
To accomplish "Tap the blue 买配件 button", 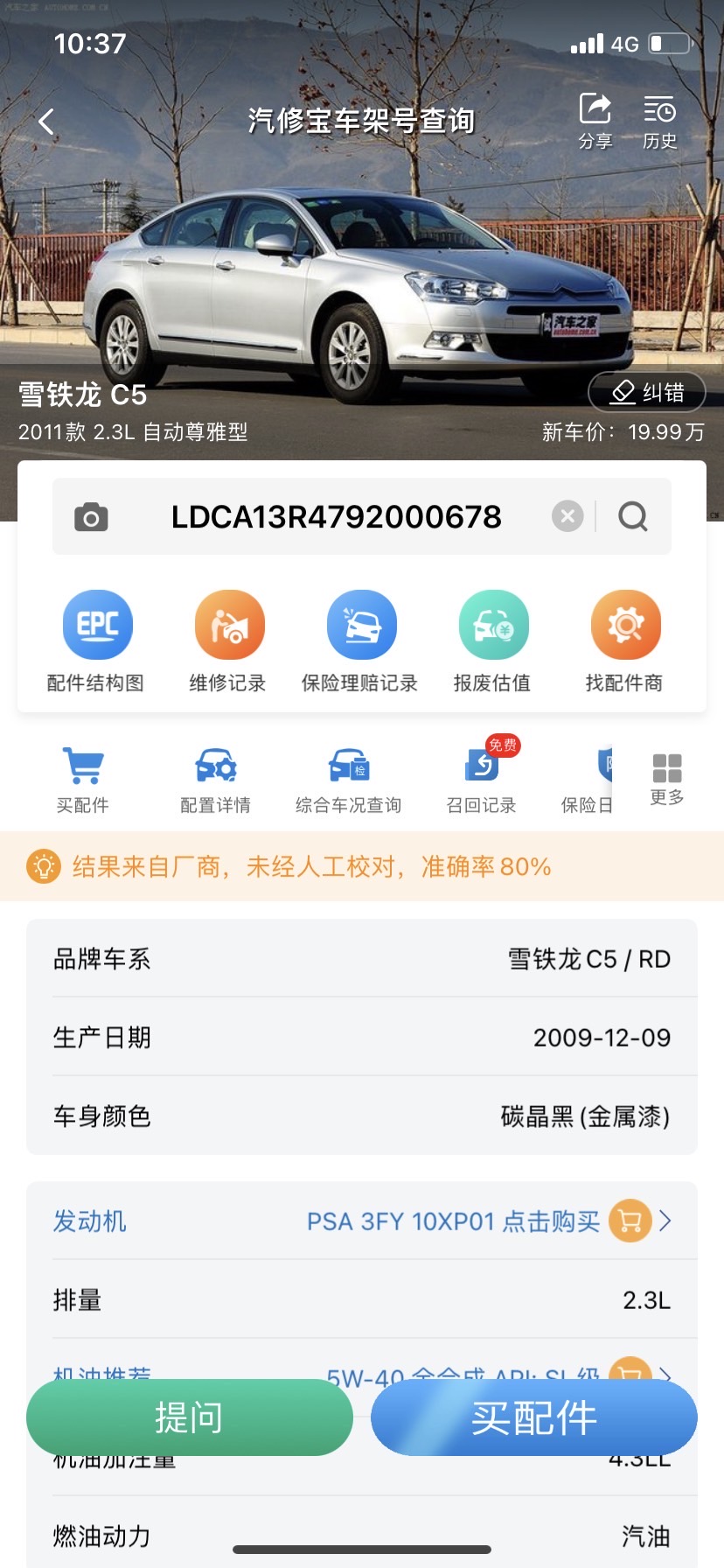I will (x=534, y=1417).
